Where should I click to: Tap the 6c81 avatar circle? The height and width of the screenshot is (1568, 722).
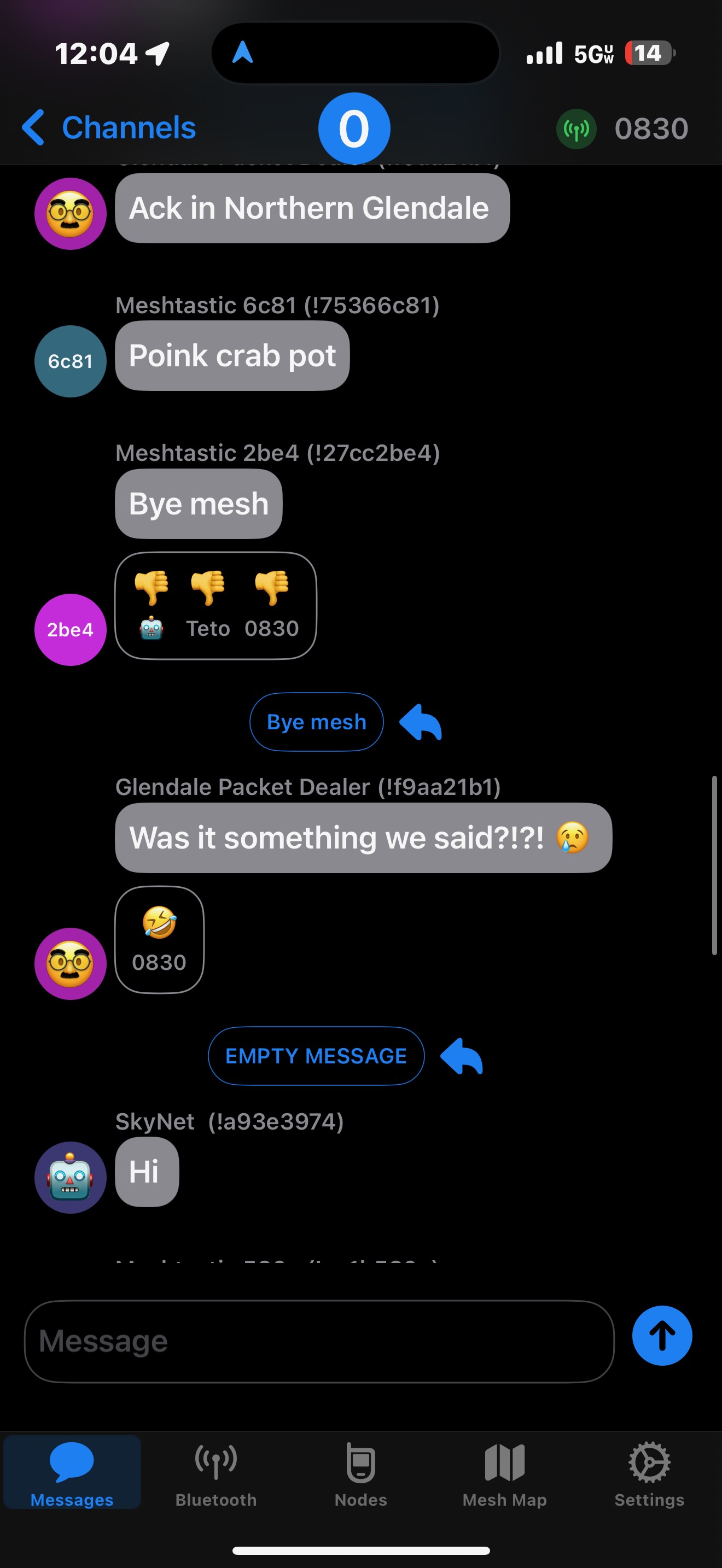[x=70, y=361]
